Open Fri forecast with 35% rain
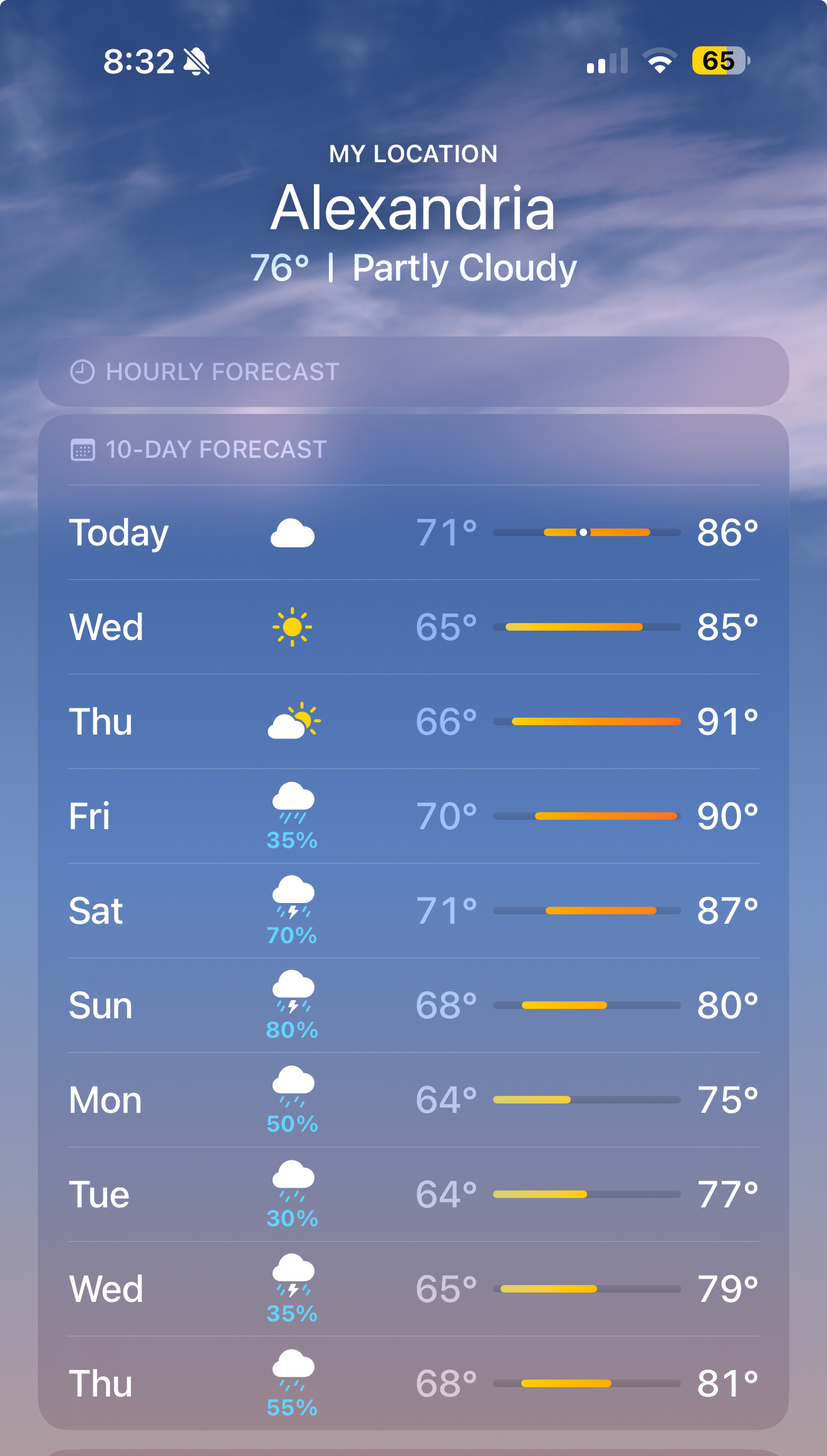Viewport: 827px width, 1456px height. pos(413,816)
